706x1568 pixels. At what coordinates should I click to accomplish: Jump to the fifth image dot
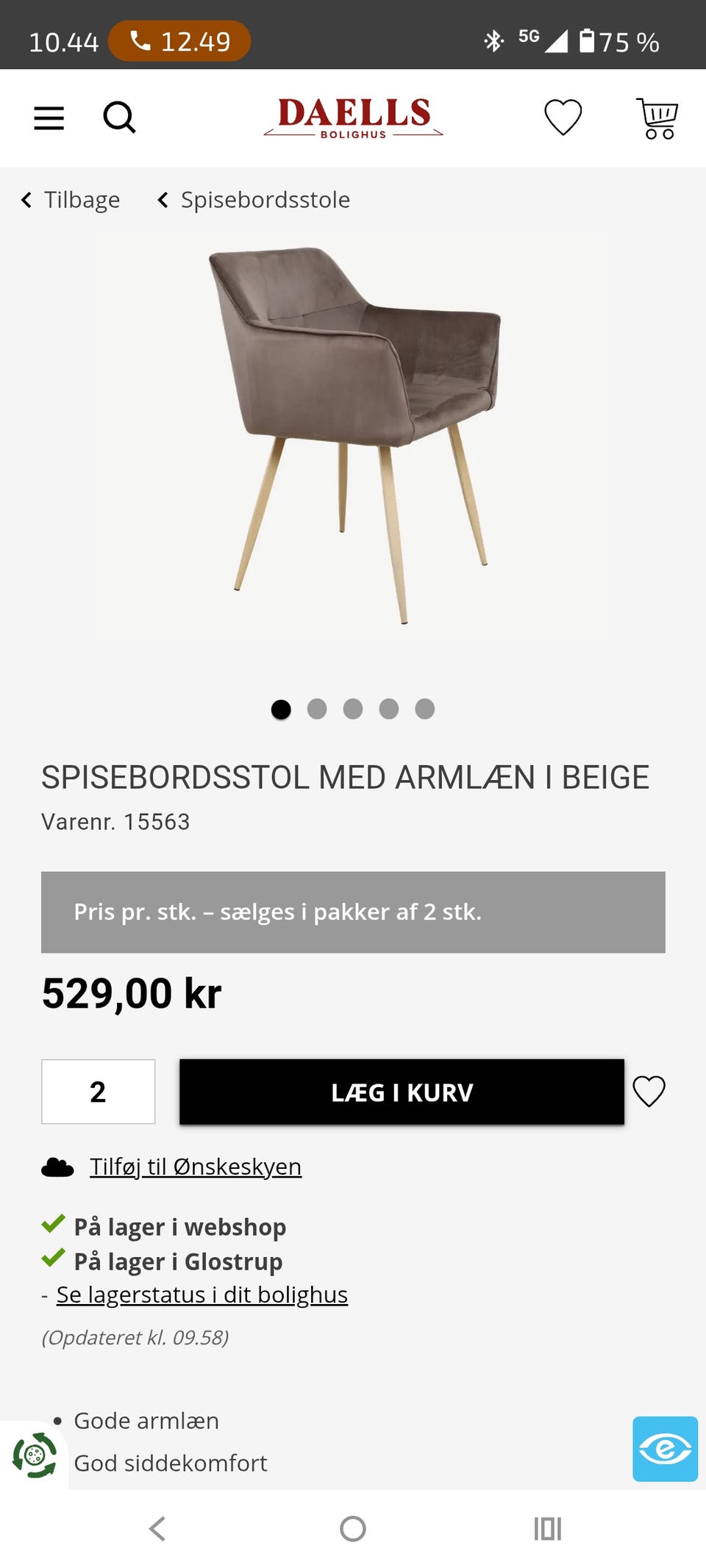coord(425,709)
